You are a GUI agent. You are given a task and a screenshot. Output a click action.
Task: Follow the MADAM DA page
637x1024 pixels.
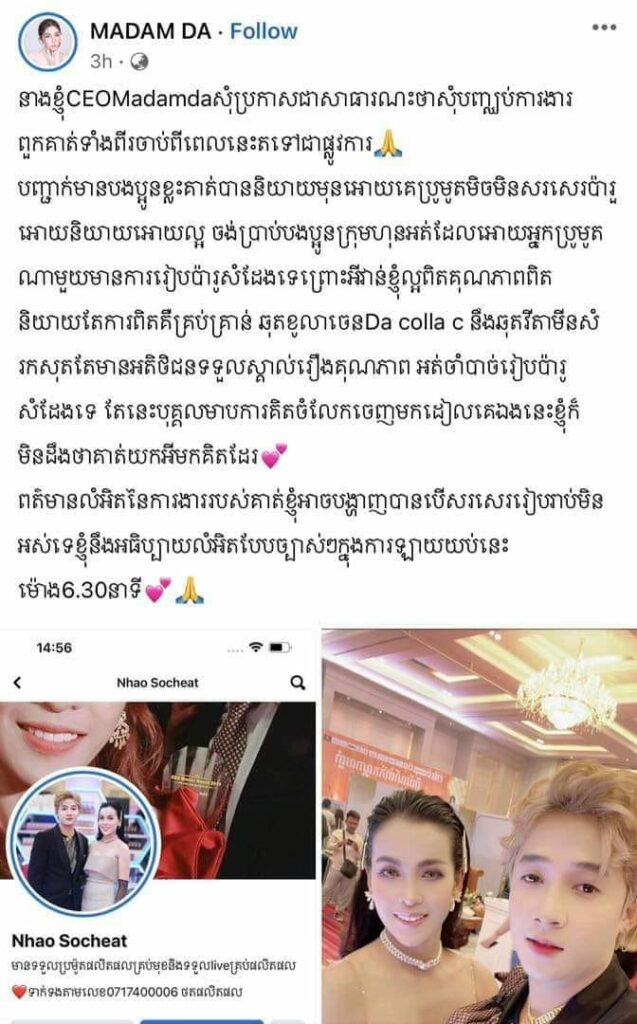click(x=264, y=31)
